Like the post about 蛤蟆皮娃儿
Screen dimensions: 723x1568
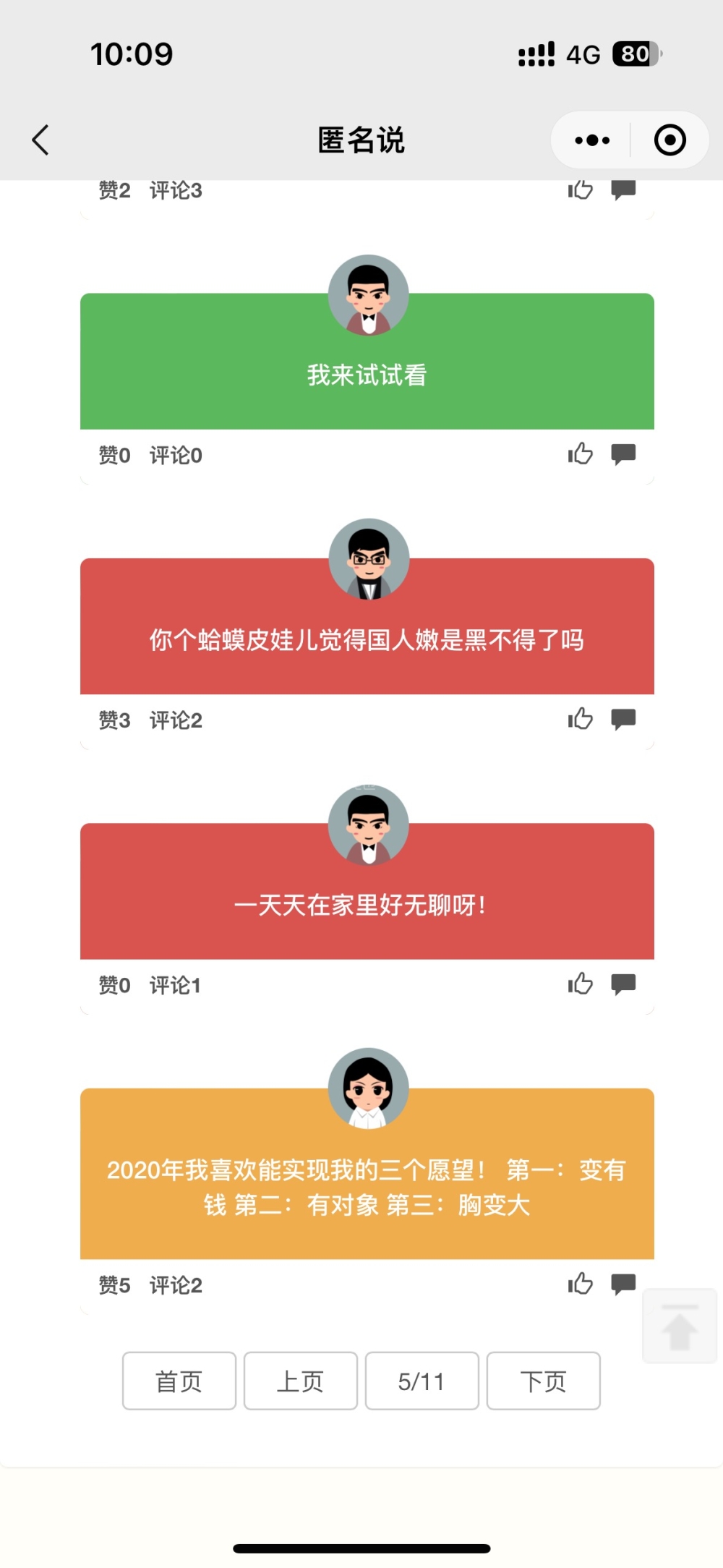pos(580,719)
